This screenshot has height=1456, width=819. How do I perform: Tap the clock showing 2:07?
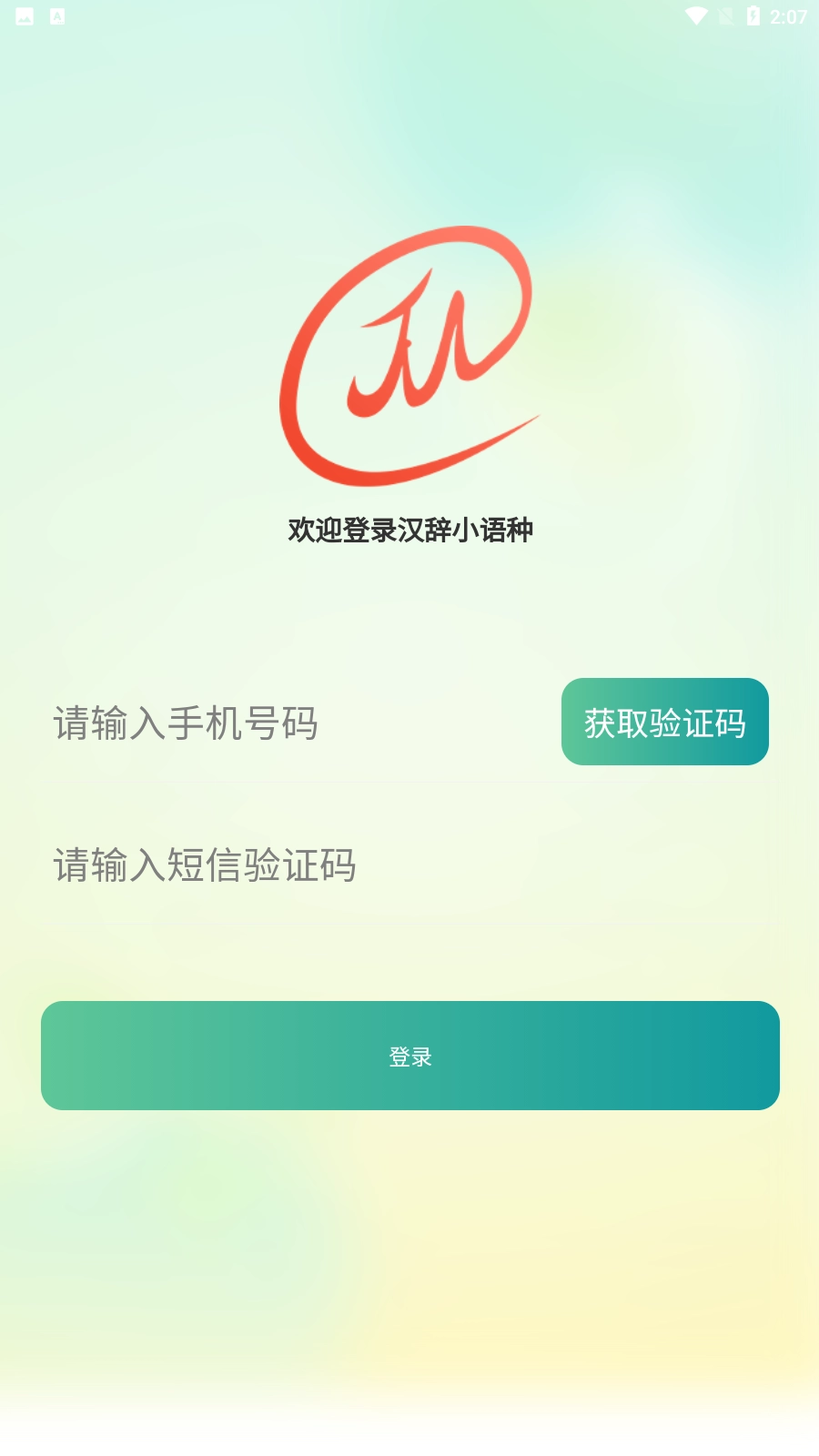point(788,15)
